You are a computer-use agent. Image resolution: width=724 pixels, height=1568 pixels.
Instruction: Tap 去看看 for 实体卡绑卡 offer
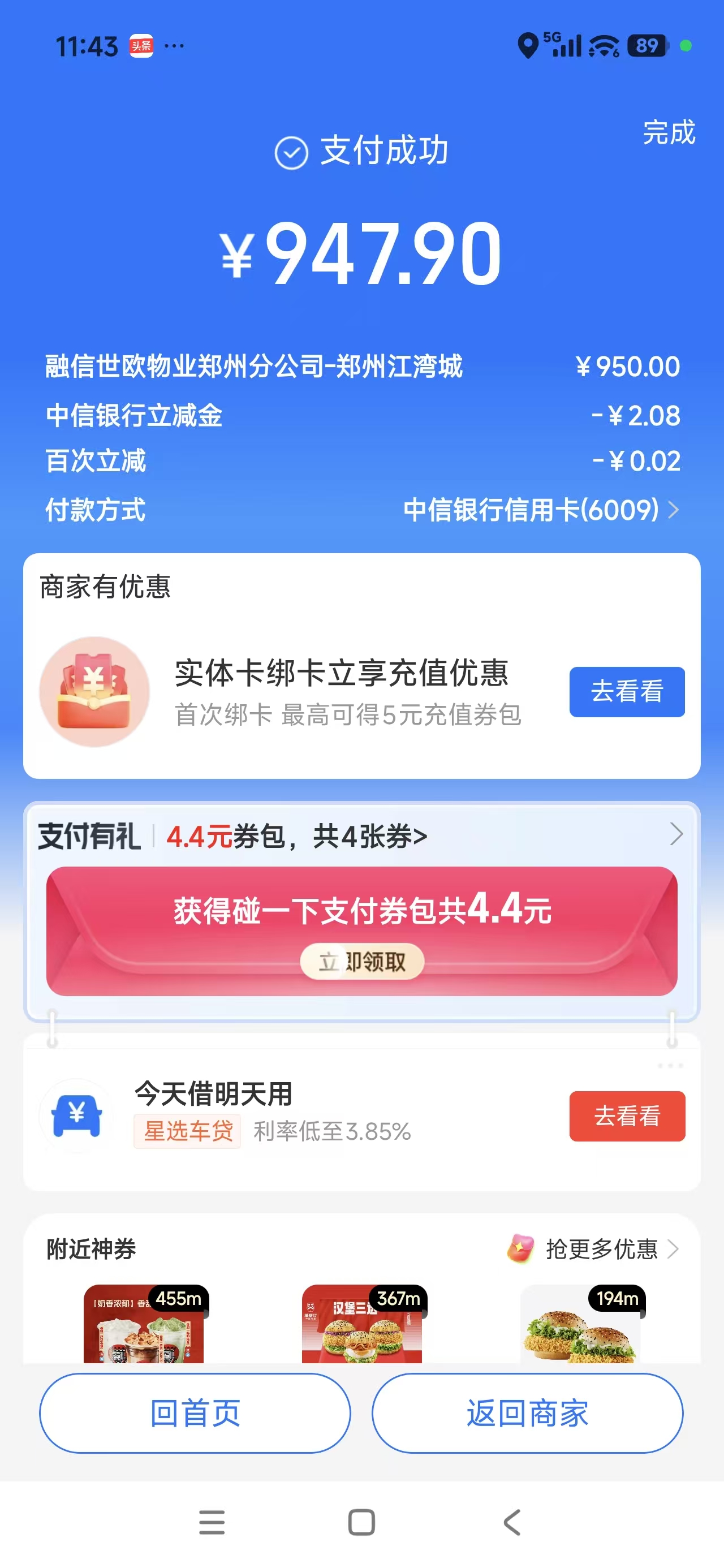click(627, 691)
